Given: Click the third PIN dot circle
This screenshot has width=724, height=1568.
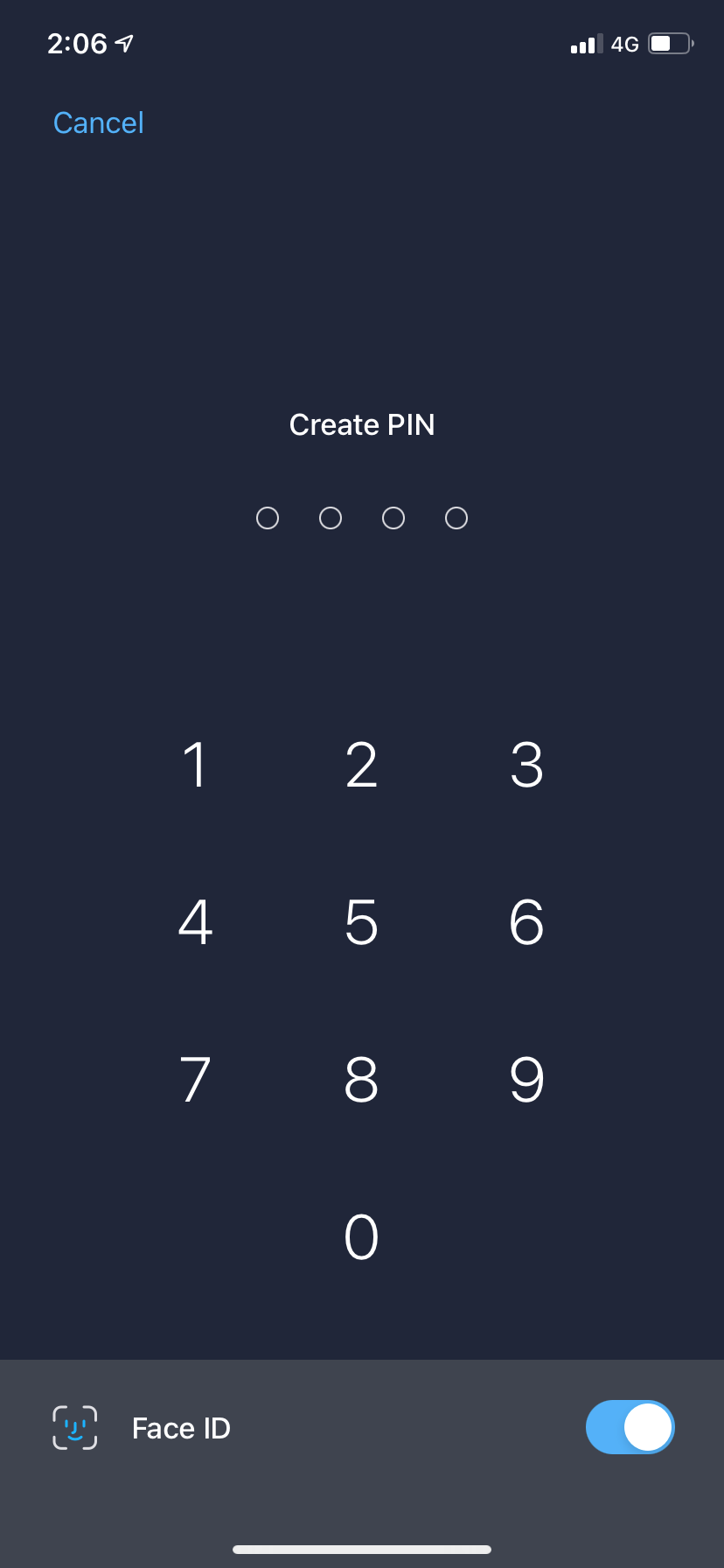Looking at the screenshot, I should click(393, 518).
